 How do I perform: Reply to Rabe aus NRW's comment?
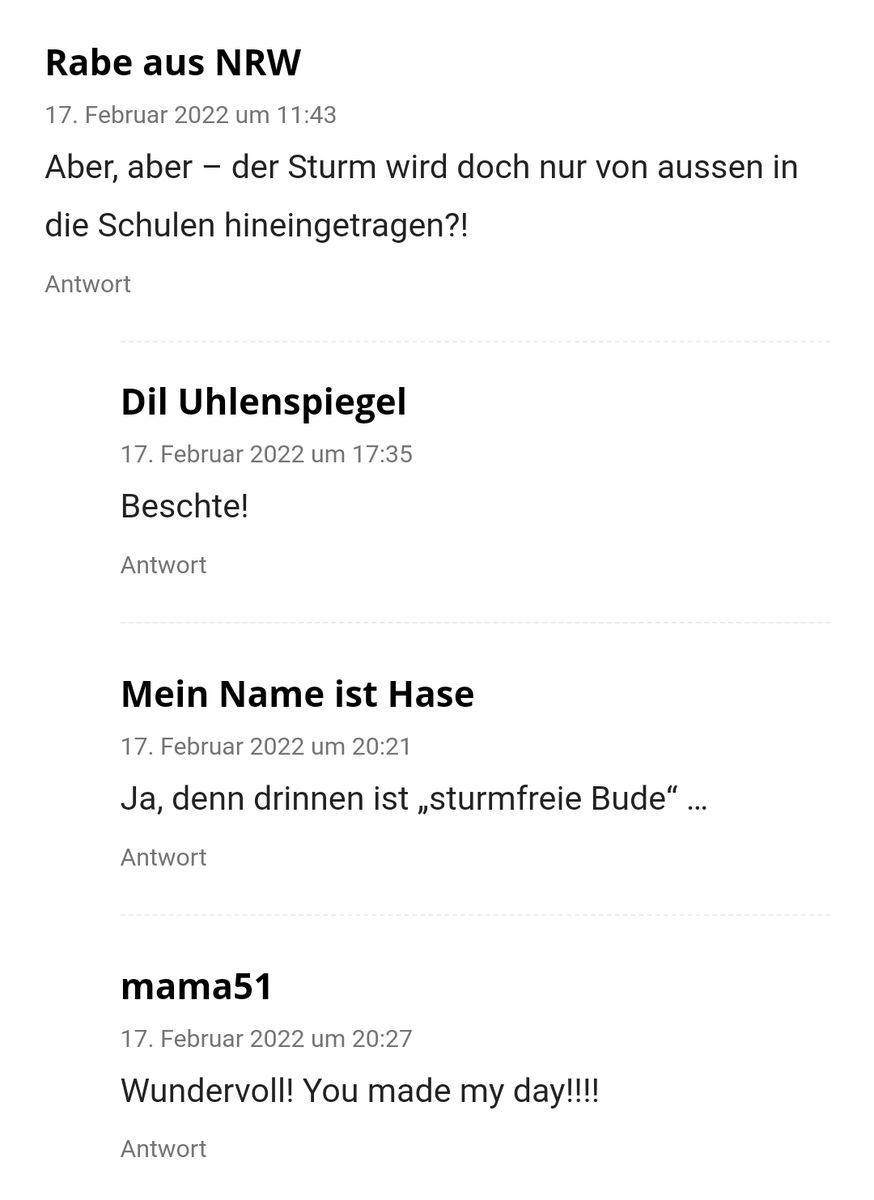[x=88, y=284]
